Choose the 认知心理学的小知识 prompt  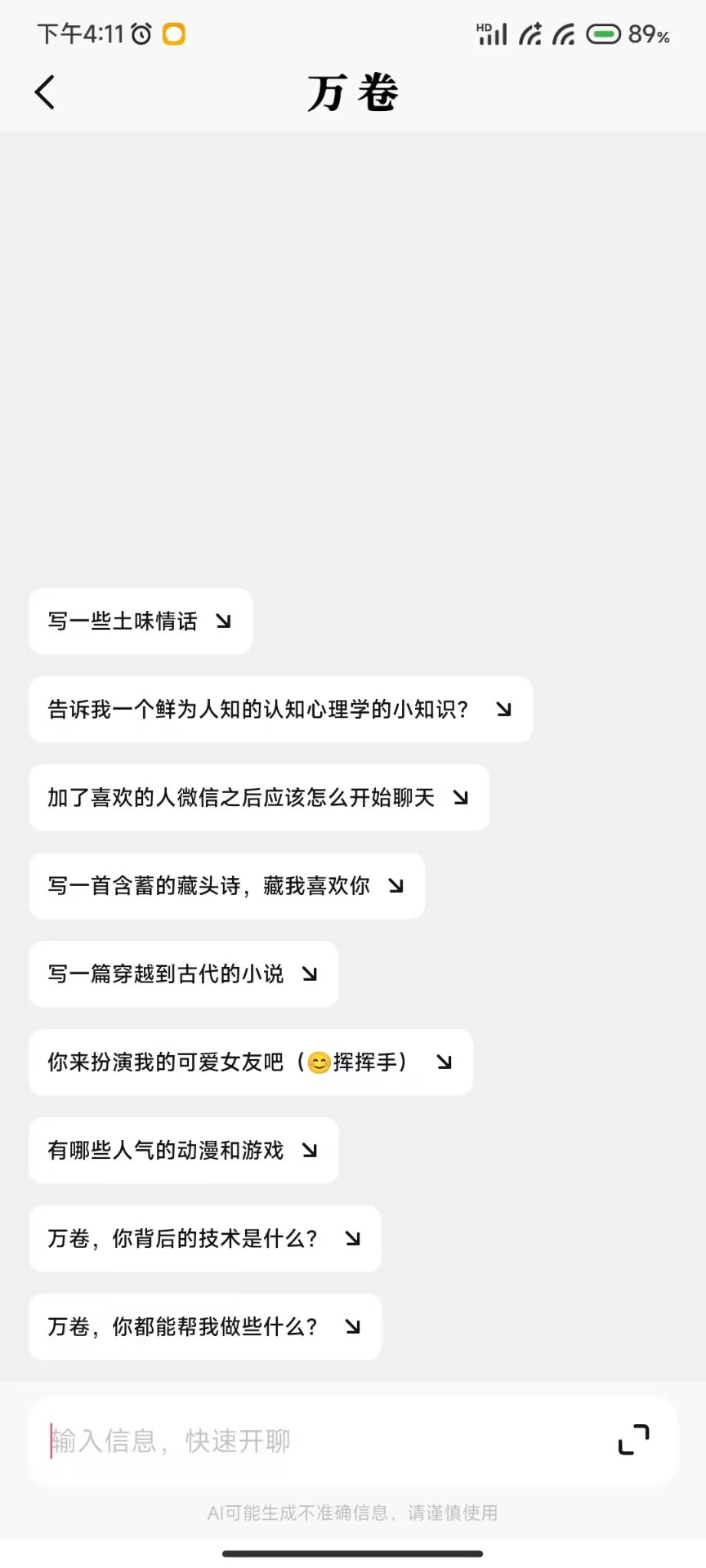pos(279,710)
